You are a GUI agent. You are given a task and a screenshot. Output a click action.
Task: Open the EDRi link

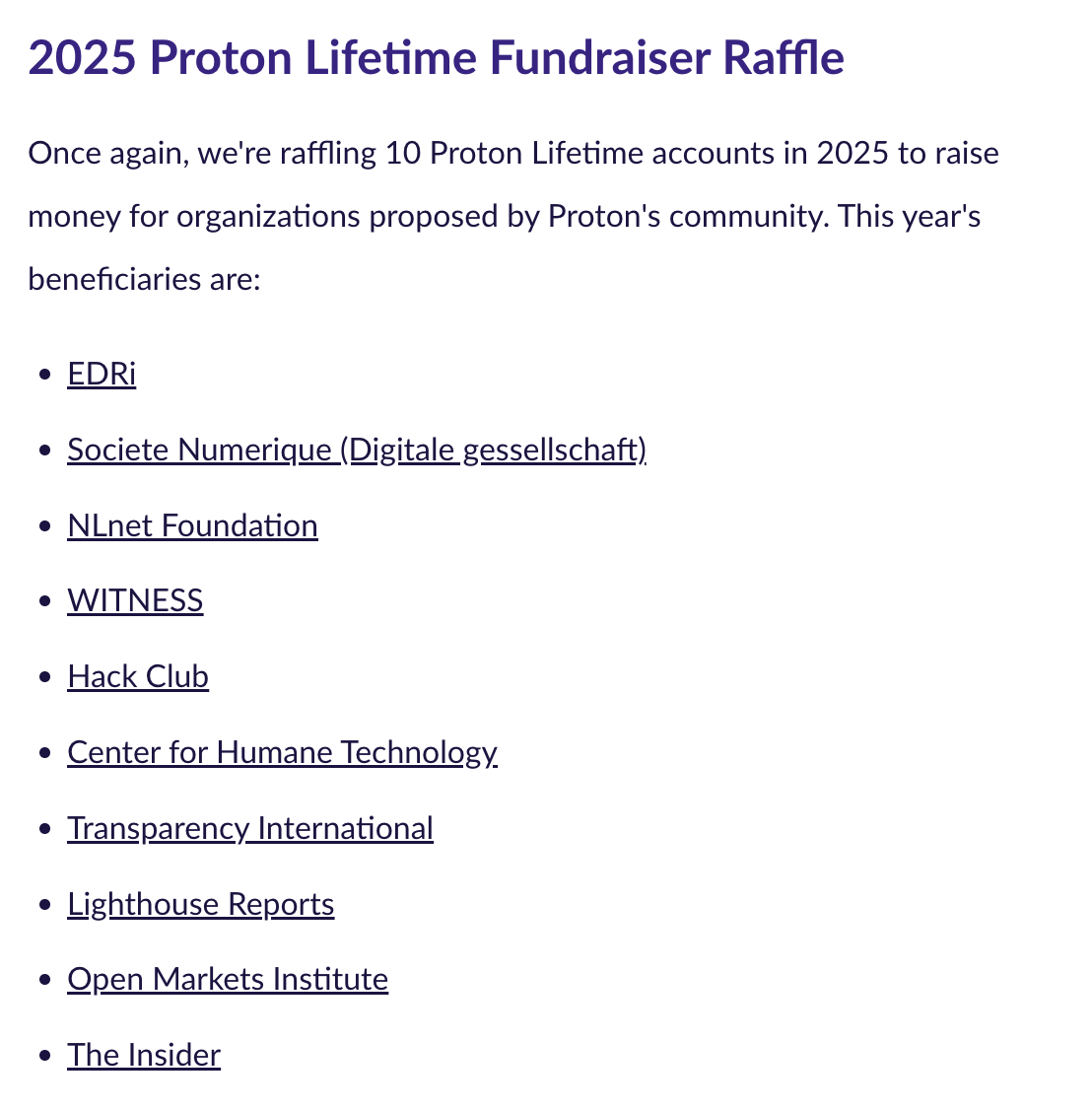coord(102,375)
